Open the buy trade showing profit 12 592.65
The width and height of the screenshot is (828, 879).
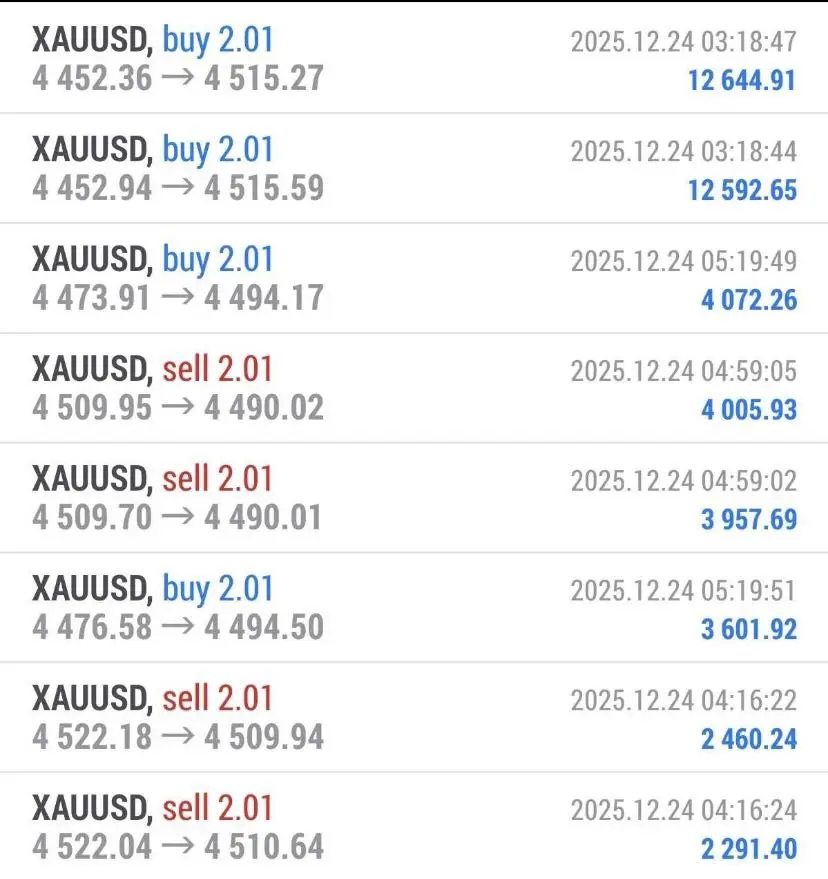pyautogui.click(x=414, y=168)
